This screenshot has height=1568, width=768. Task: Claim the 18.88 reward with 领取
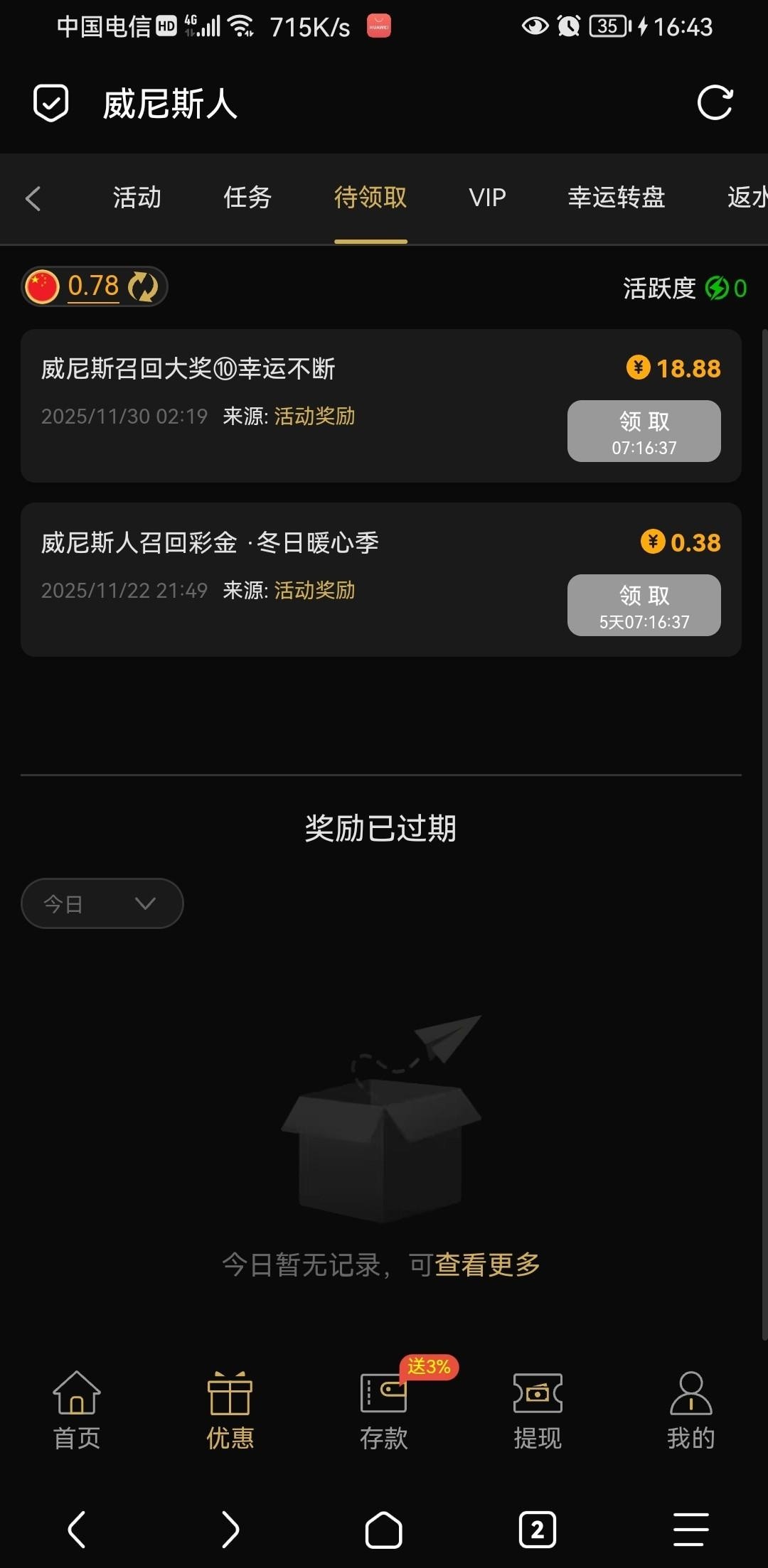[x=644, y=431]
